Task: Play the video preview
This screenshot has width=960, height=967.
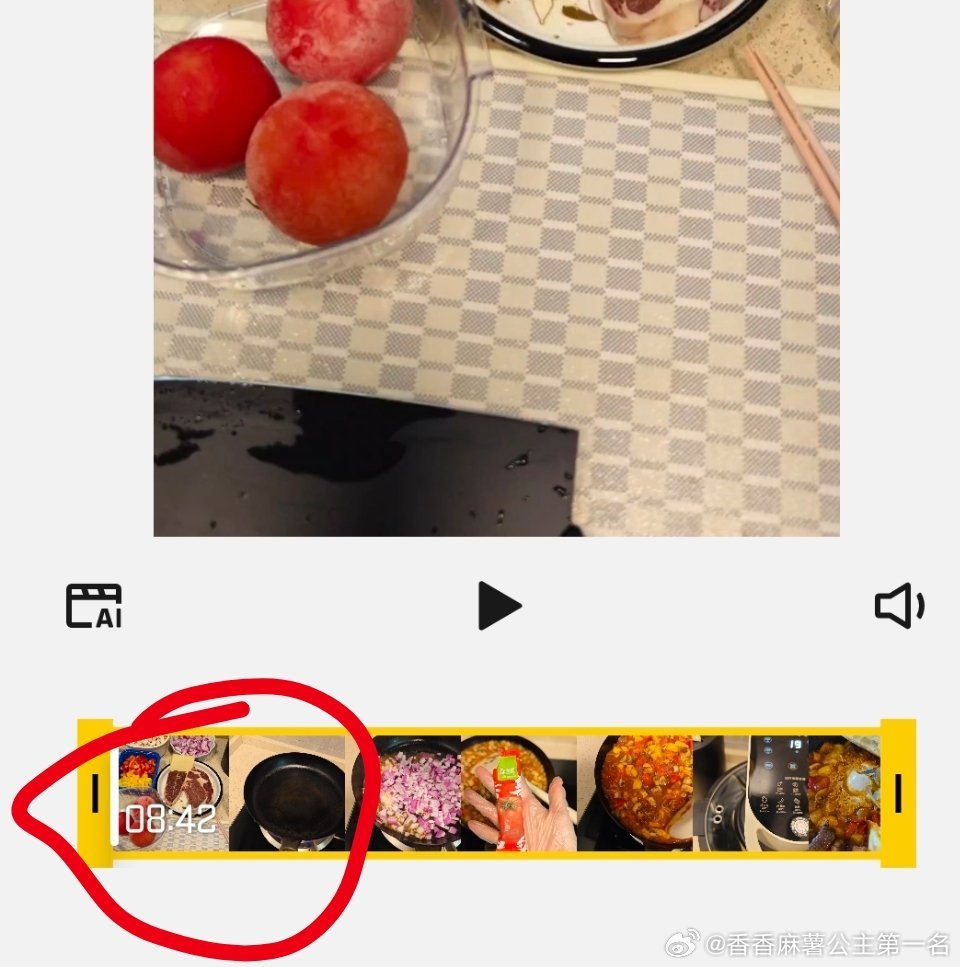Action: tap(499, 606)
